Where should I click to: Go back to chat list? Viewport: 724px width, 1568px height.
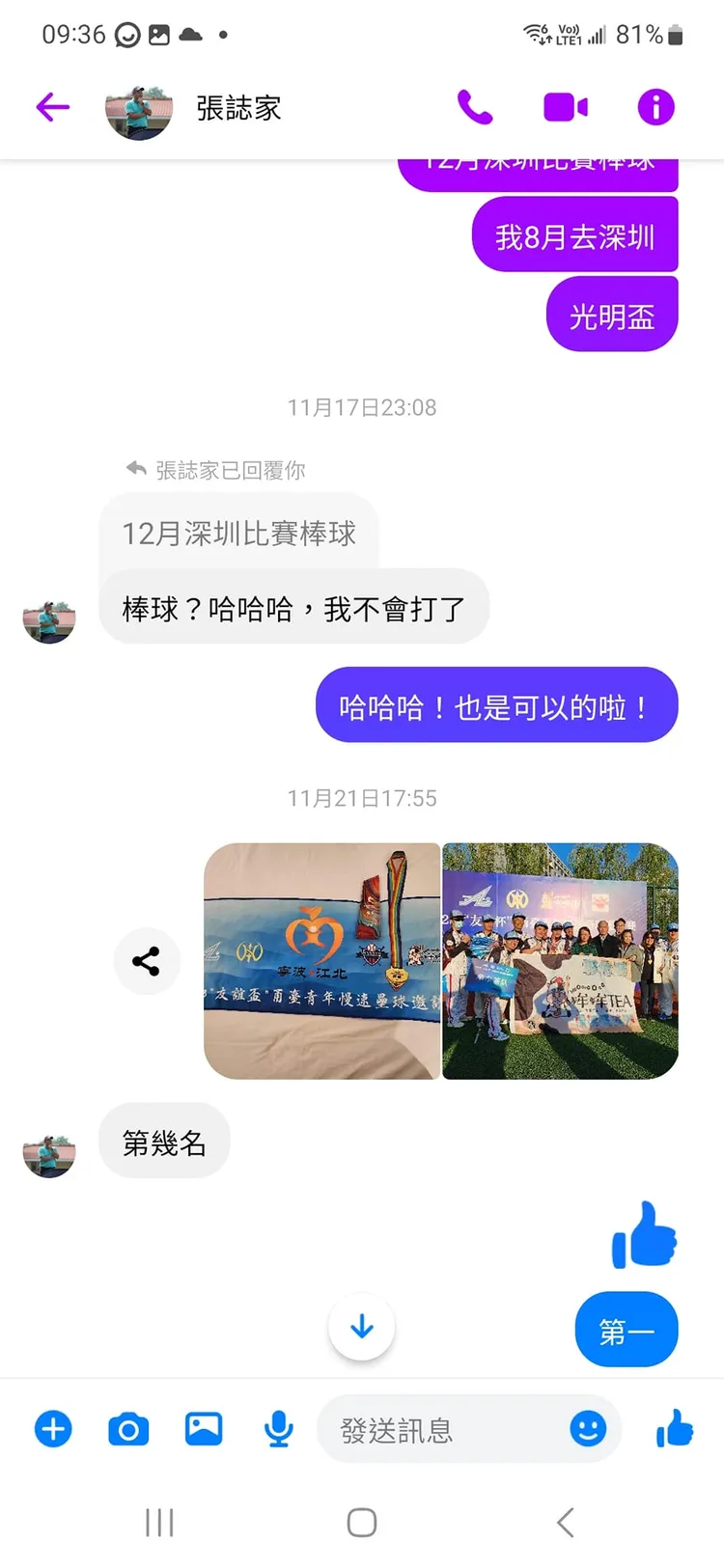tap(53, 107)
